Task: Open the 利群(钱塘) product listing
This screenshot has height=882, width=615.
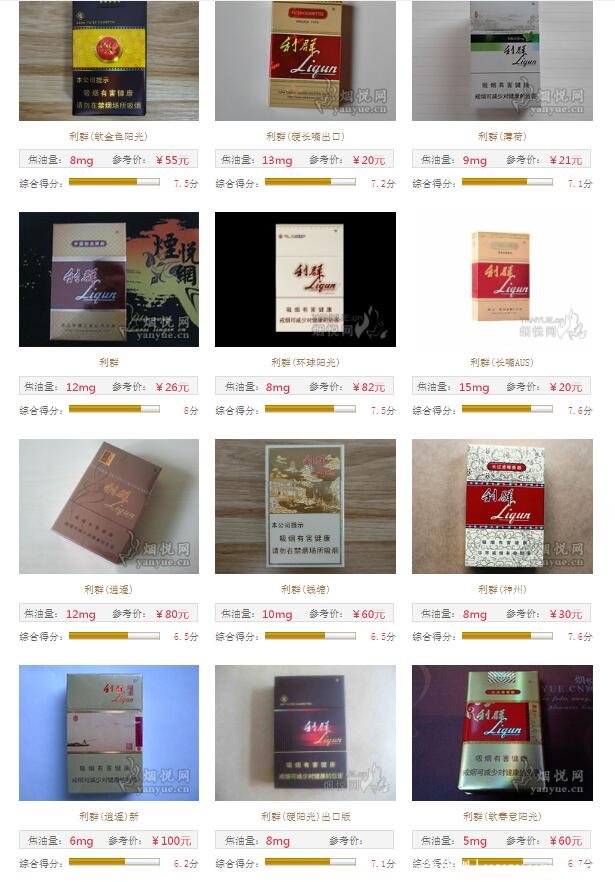Action: pos(305,506)
